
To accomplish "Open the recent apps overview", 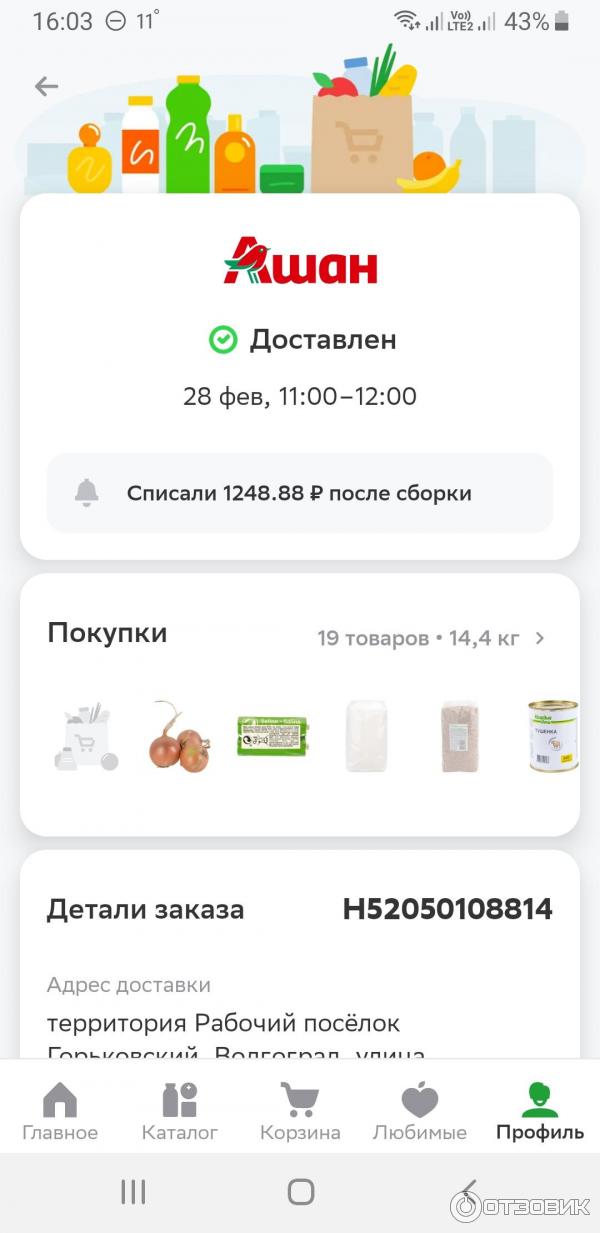I will [133, 1191].
